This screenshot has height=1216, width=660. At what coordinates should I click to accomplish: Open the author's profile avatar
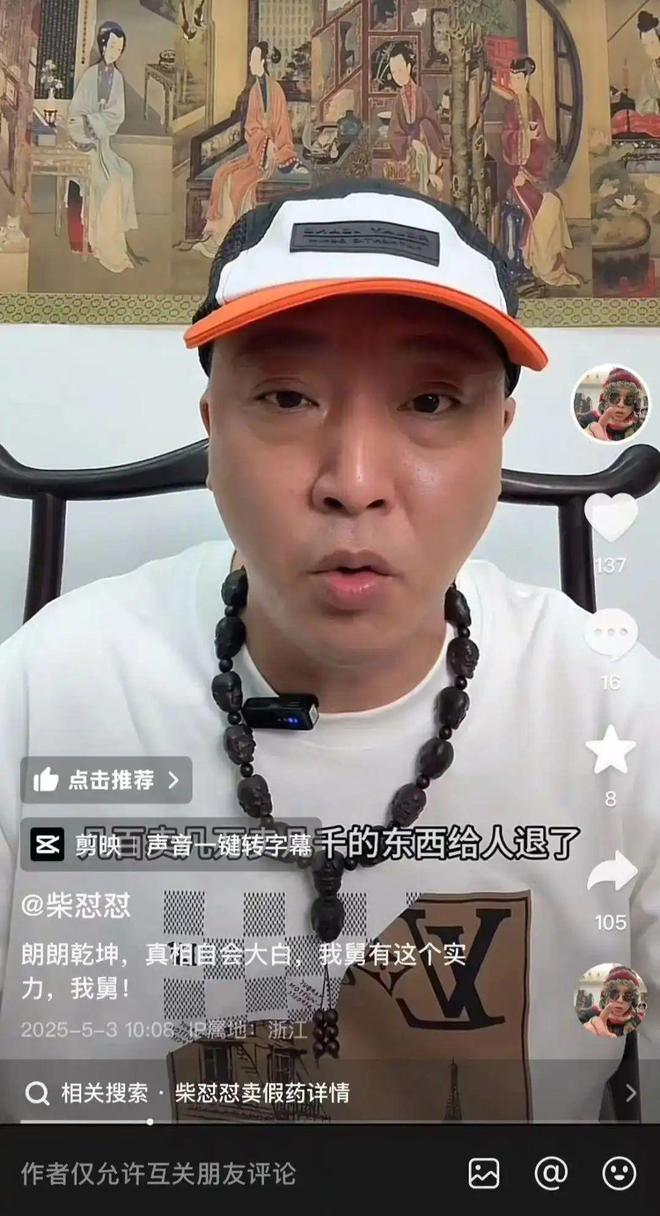pos(610,404)
